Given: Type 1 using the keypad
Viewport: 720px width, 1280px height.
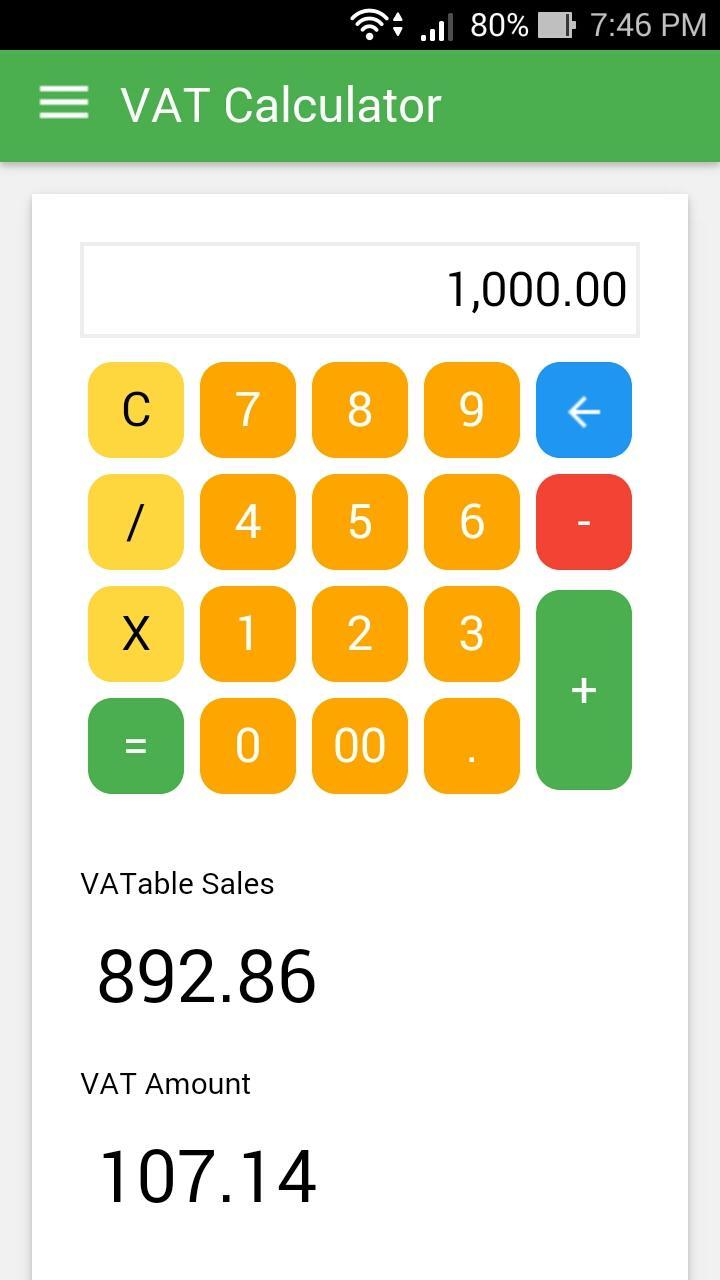Looking at the screenshot, I should point(248,634).
